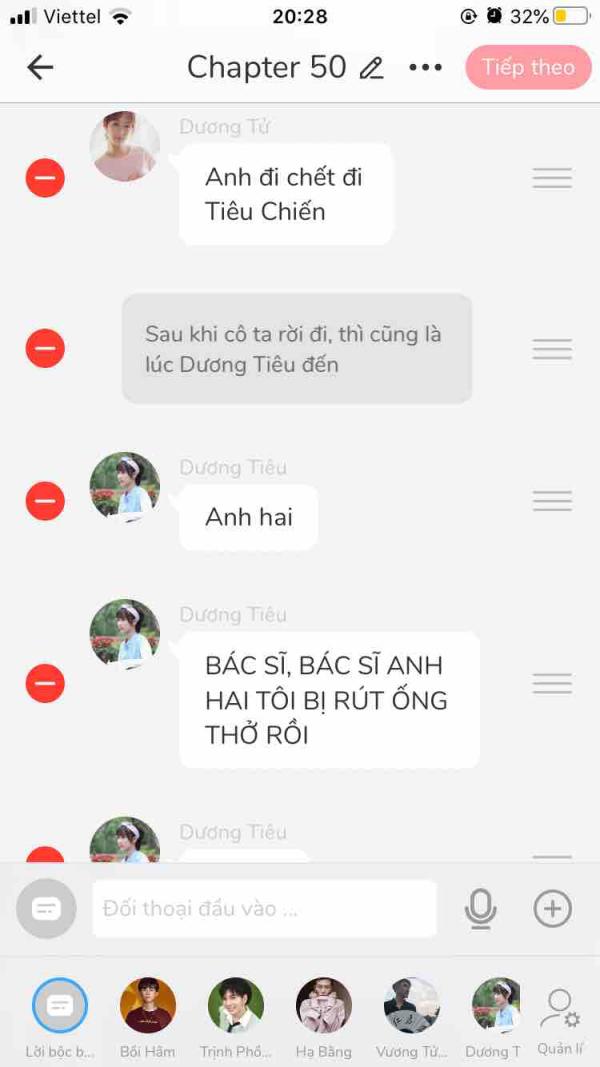The width and height of the screenshot is (600, 1067).
Task: Open the 'Anh đi chết đi' message bubble
Action: 286,195
